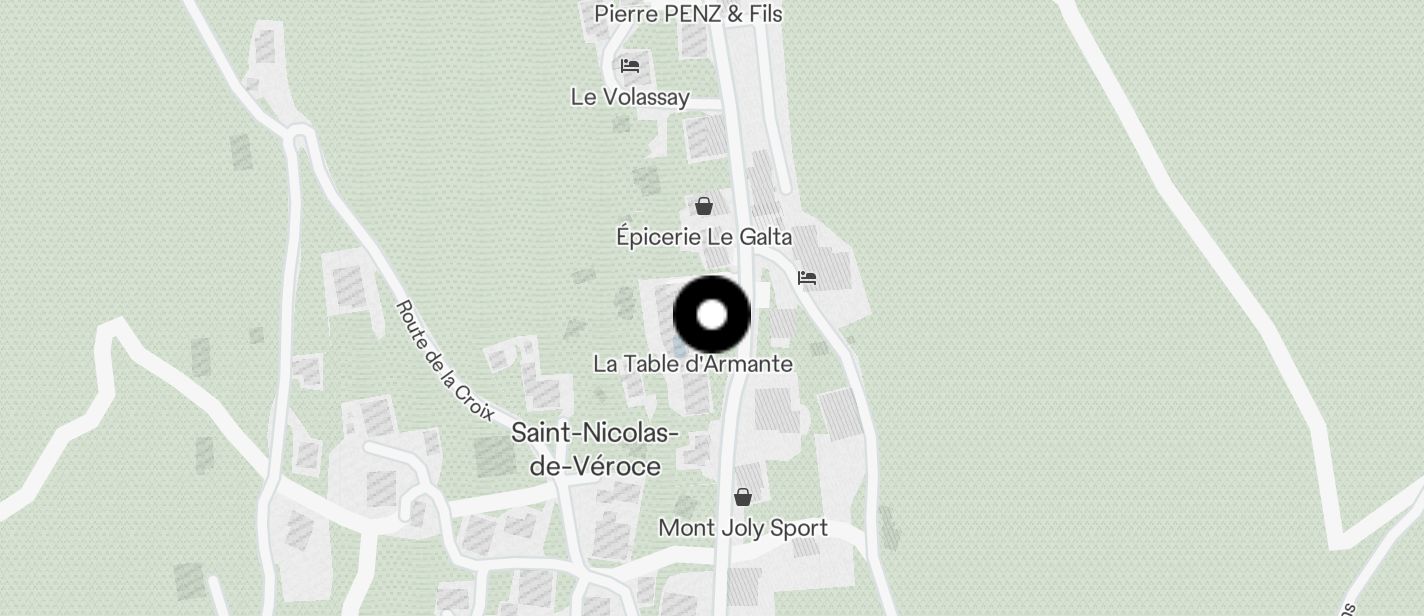Image resolution: width=1424 pixels, height=616 pixels.
Task: Open the Épicerie Le Galta shop marker
Action: pyautogui.click(x=704, y=207)
